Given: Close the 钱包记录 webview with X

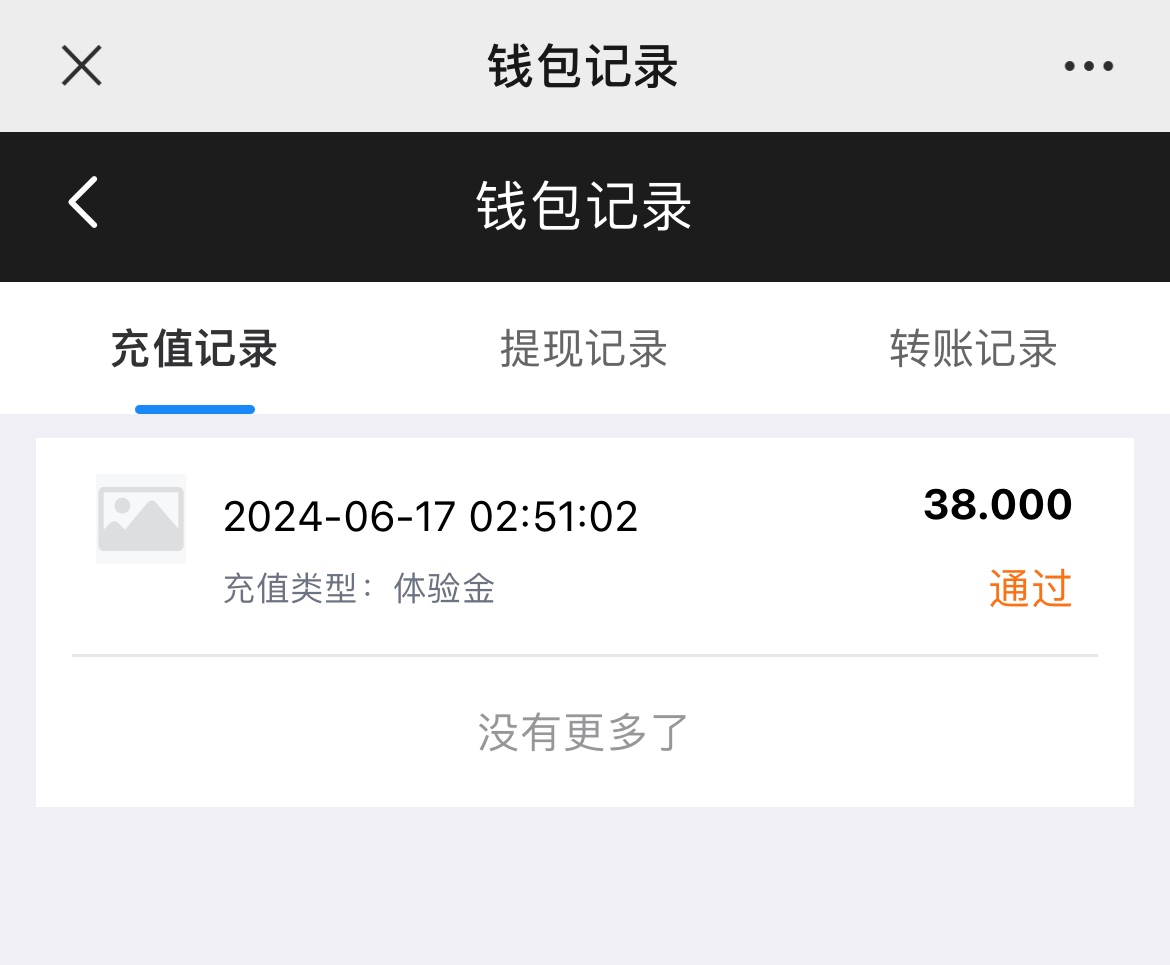Looking at the screenshot, I should 82,67.
